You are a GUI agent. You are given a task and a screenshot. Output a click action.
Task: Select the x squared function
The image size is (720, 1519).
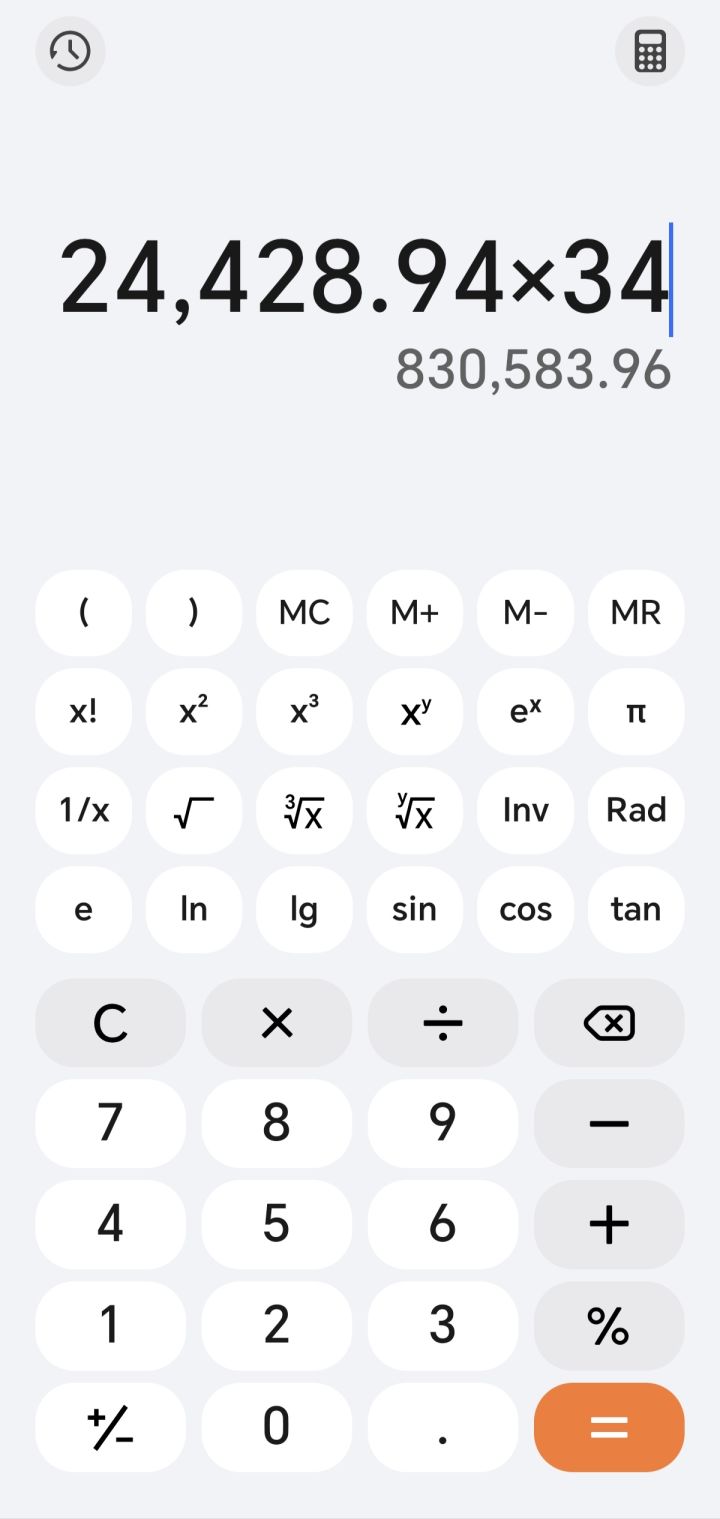[194, 711]
